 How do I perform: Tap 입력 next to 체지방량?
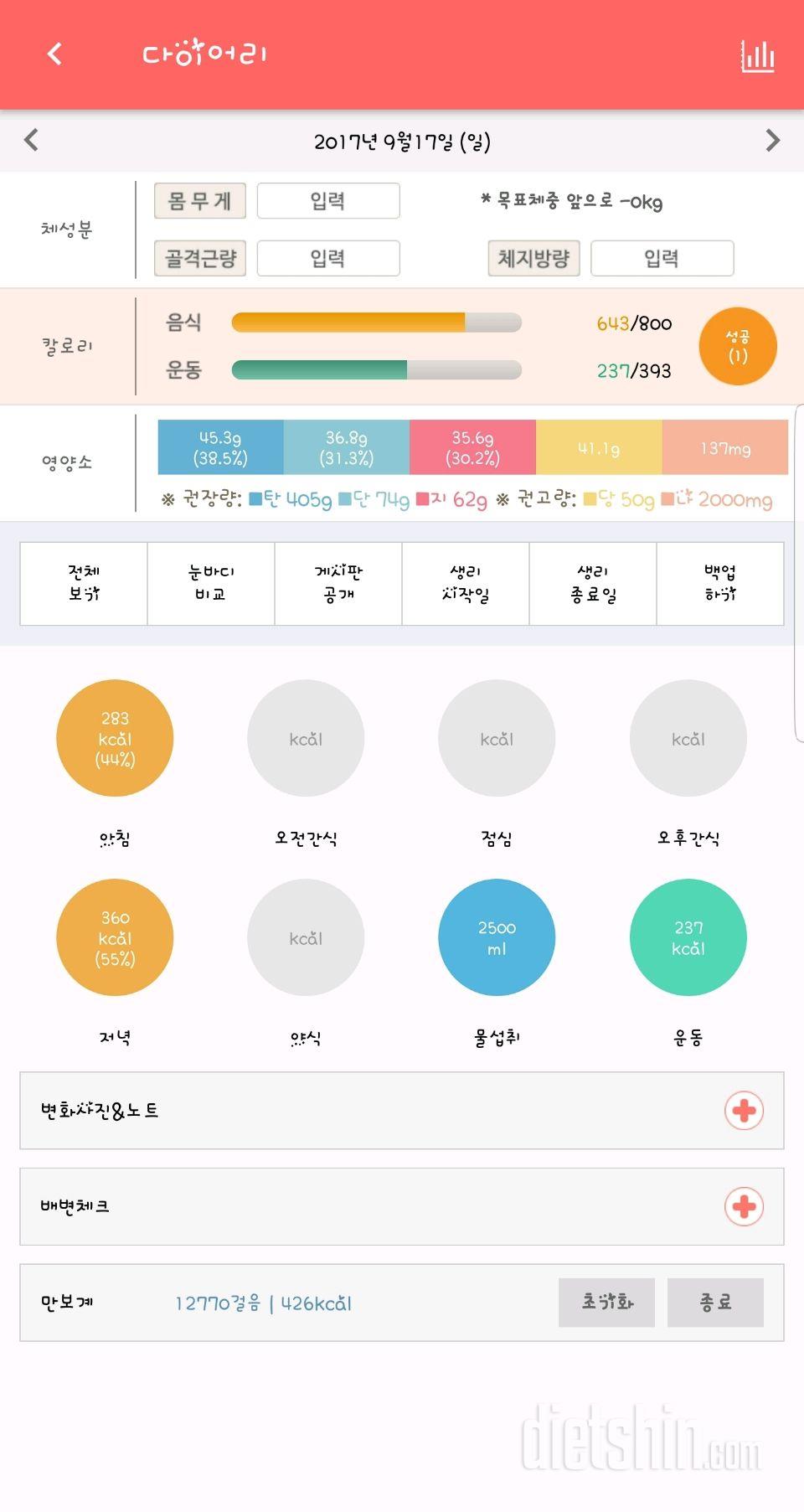662,258
